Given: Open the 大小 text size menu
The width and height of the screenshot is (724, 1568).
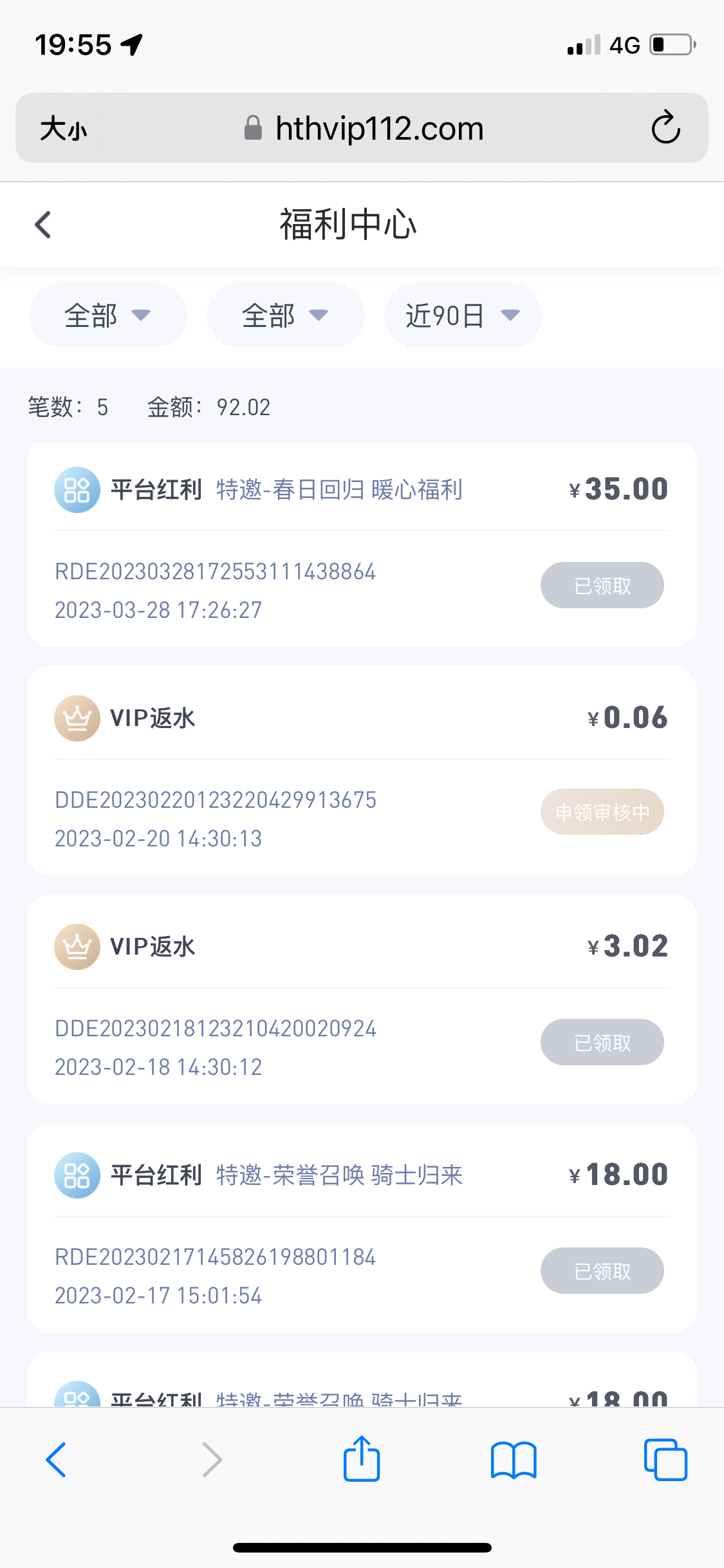Looking at the screenshot, I should click(x=63, y=128).
